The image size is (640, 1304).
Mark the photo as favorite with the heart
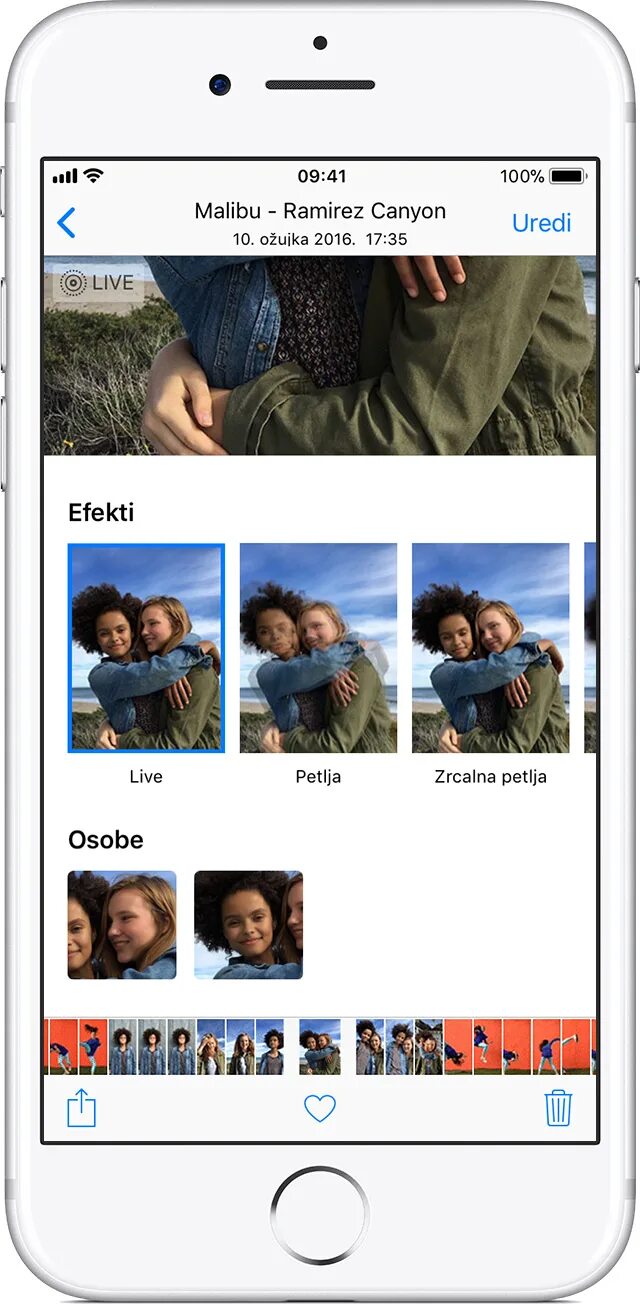coord(320,1108)
